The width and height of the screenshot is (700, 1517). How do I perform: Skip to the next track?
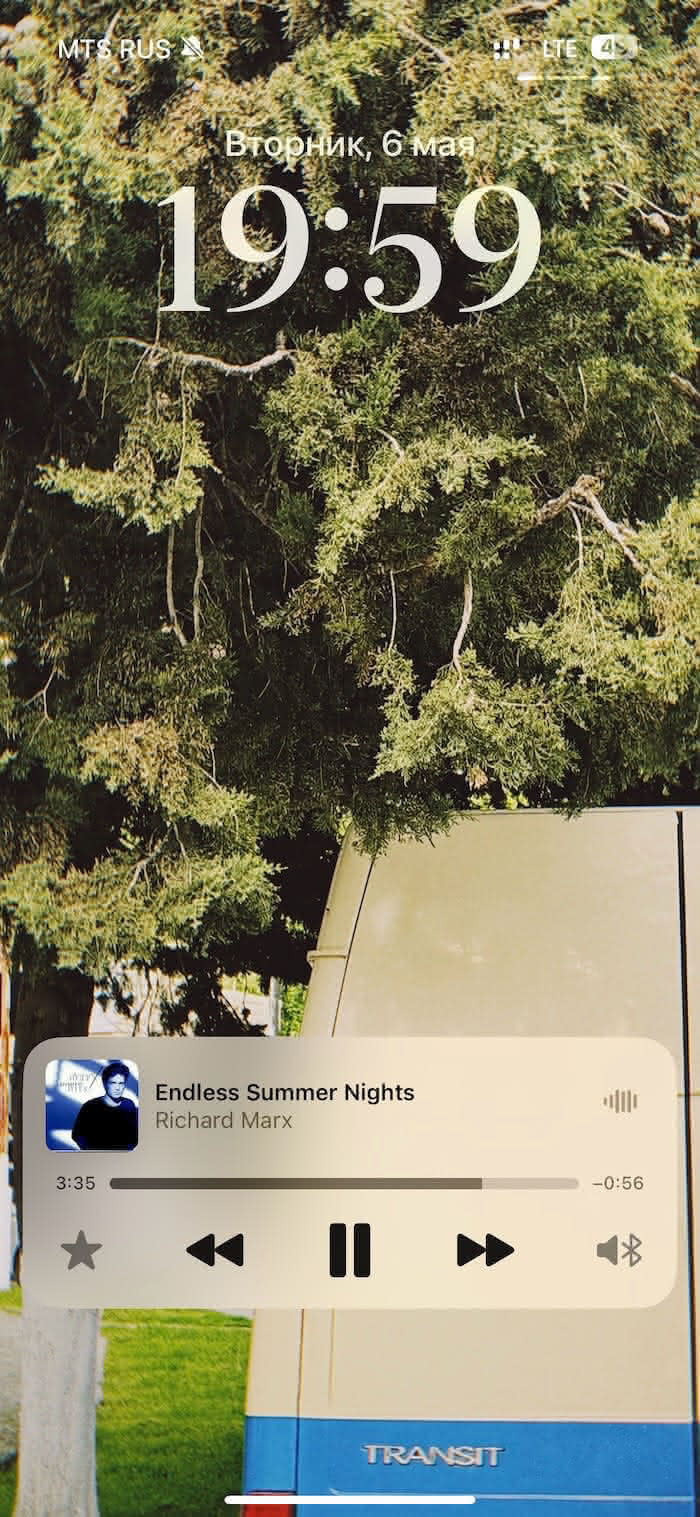[485, 1250]
